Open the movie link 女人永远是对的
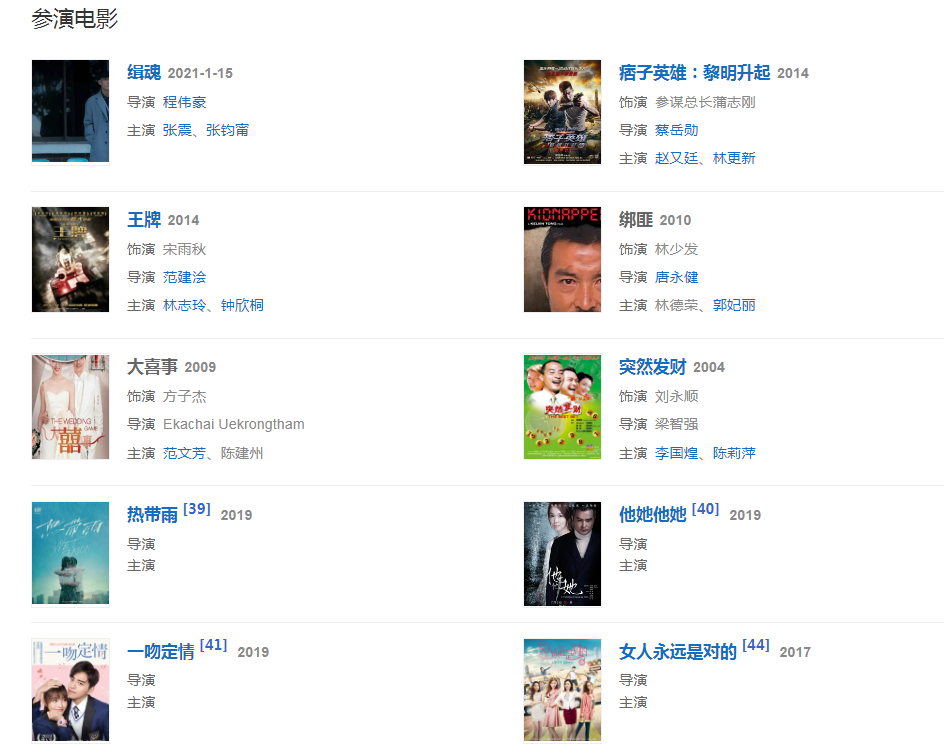944x755 pixels. pyautogui.click(x=677, y=652)
